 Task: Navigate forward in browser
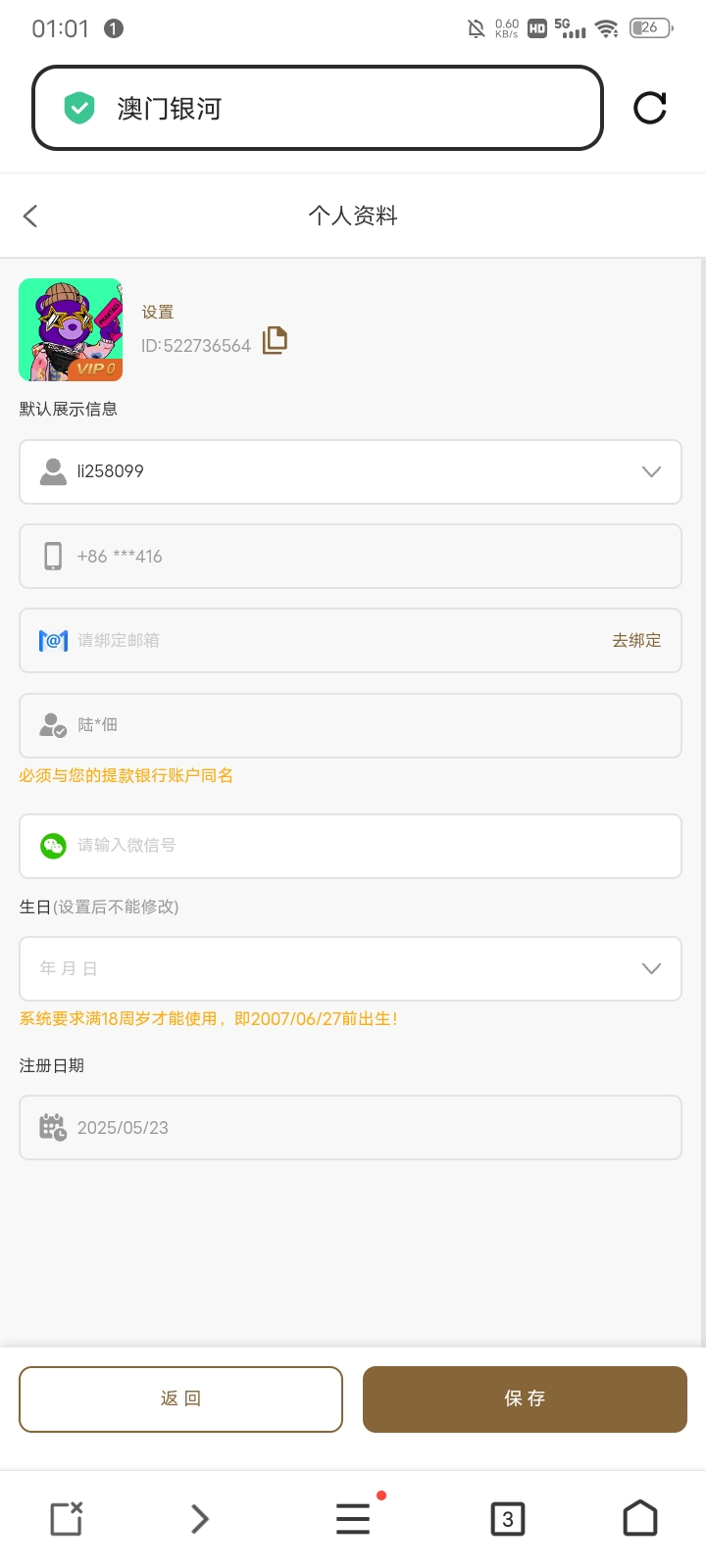tap(200, 1519)
